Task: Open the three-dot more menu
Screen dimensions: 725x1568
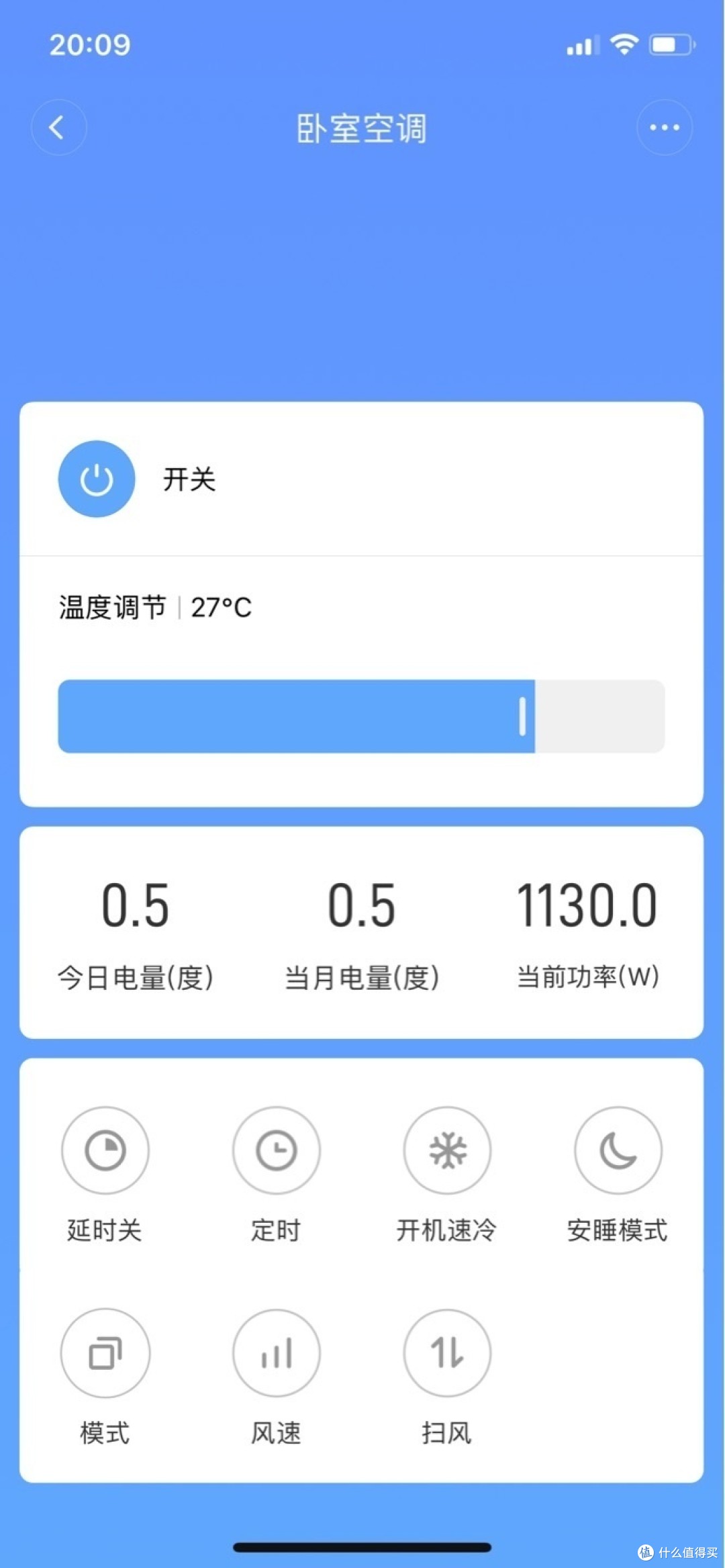Action: click(x=664, y=128)
